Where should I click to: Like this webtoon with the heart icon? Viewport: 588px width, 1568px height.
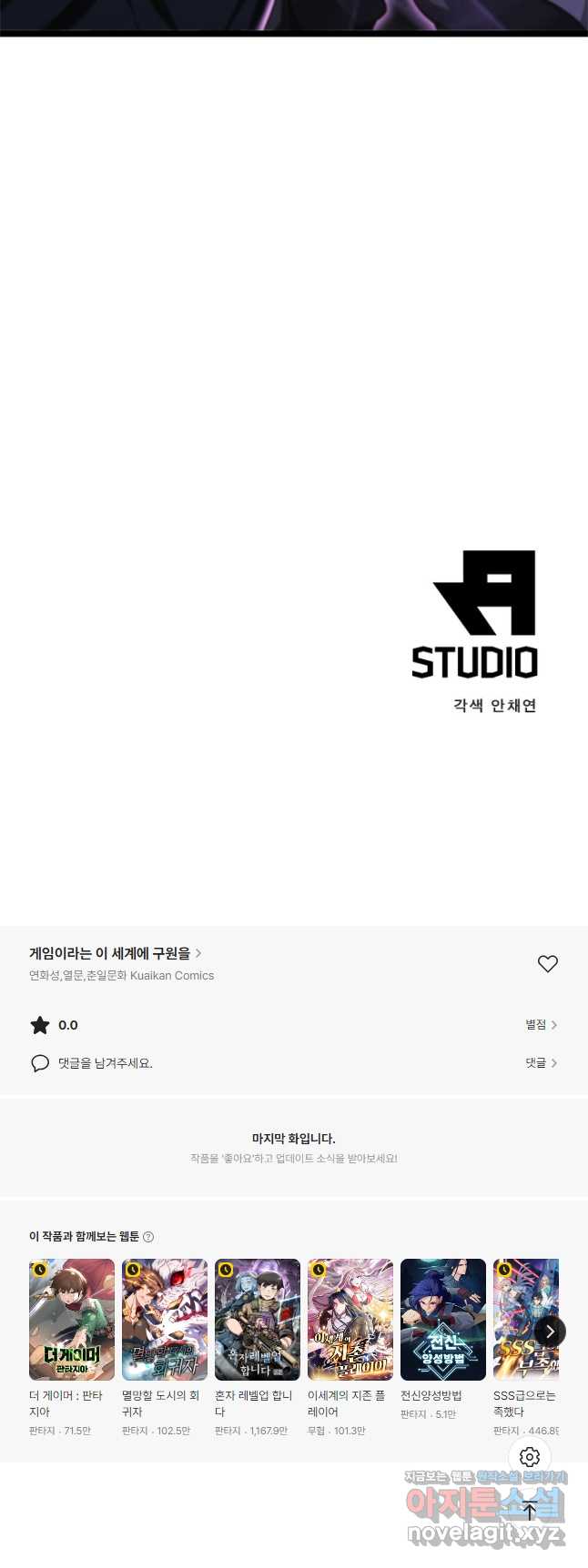547,964
